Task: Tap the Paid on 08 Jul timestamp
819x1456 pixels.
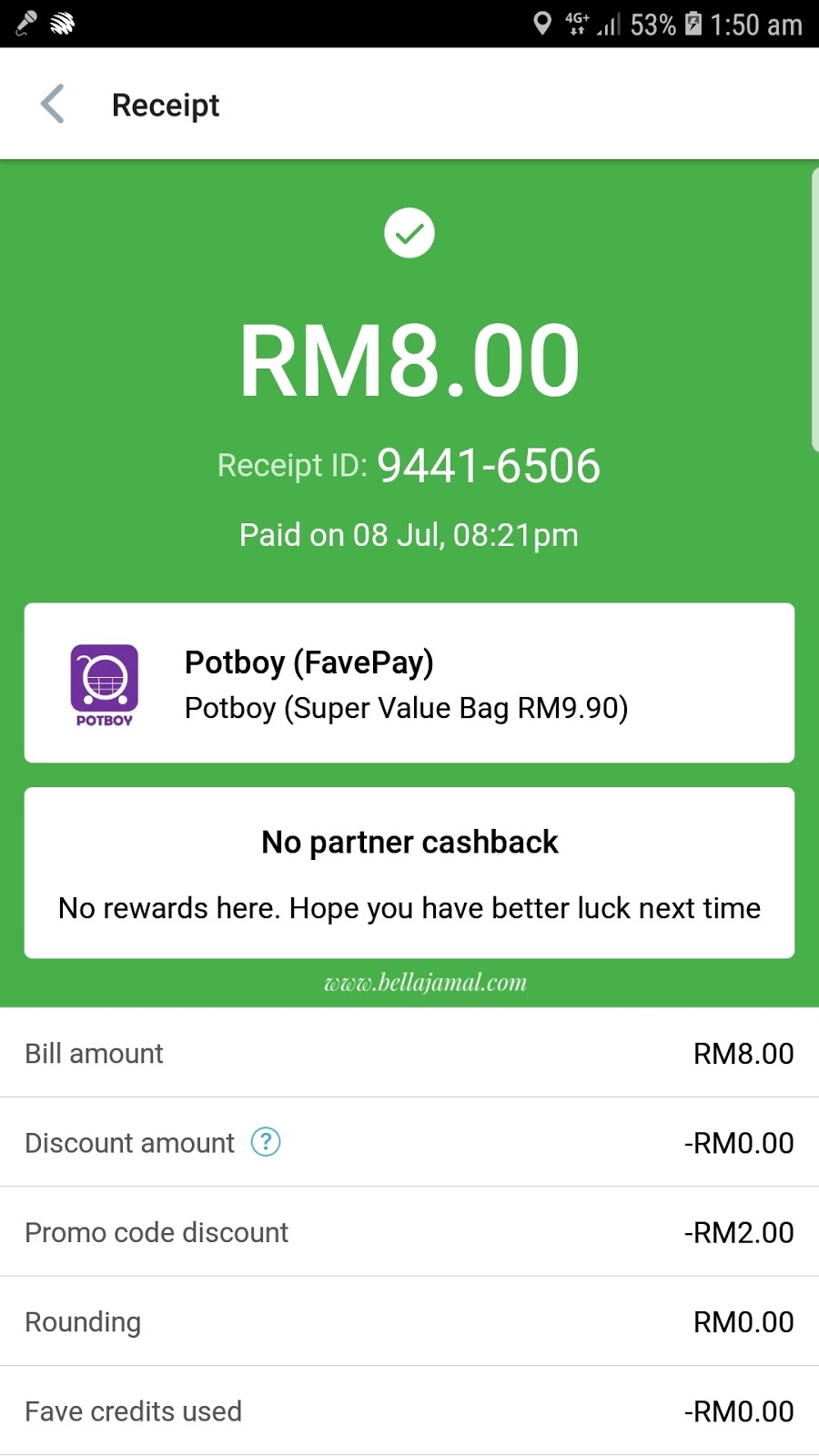Action: coord(409,535)
